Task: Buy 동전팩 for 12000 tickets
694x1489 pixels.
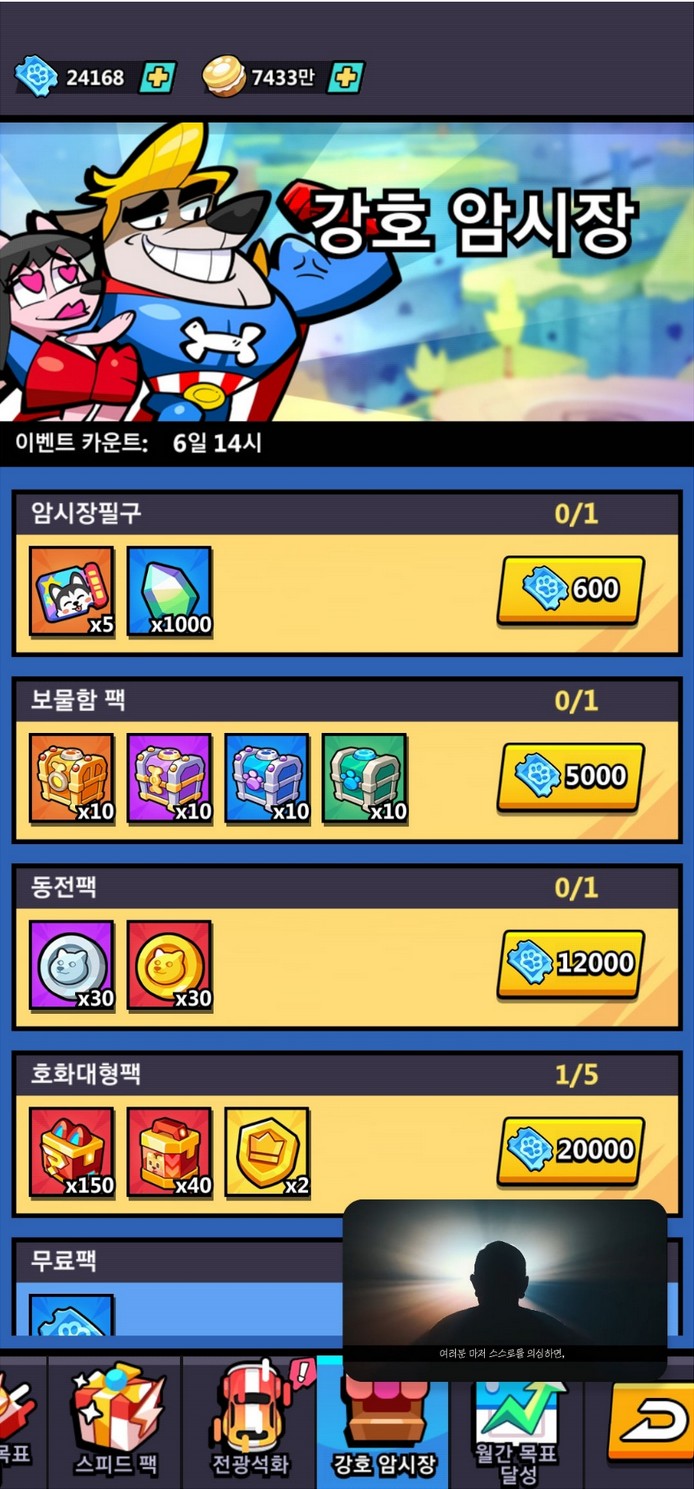Action: click(x=570, y=963)
